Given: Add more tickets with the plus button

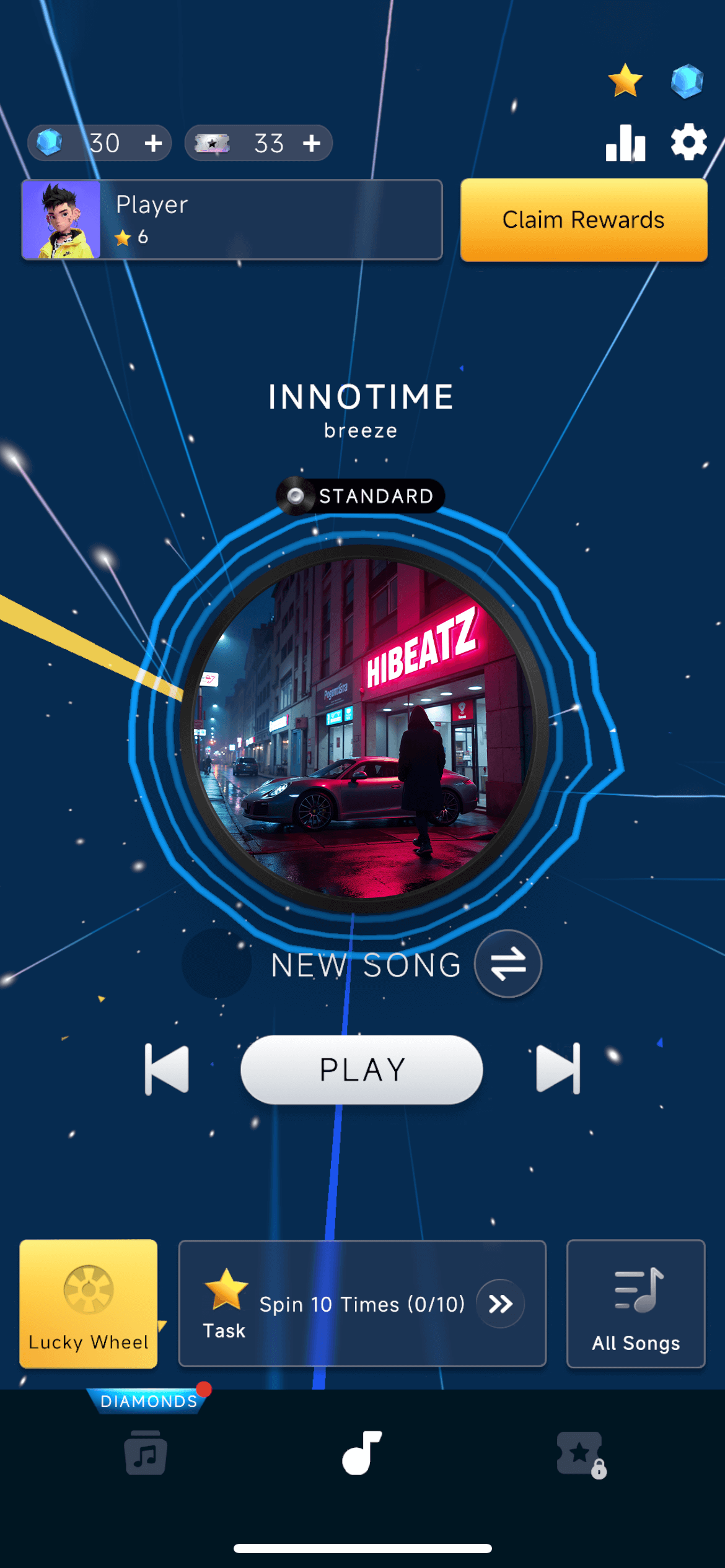Looking at the screenshot, I should (312, 143).
